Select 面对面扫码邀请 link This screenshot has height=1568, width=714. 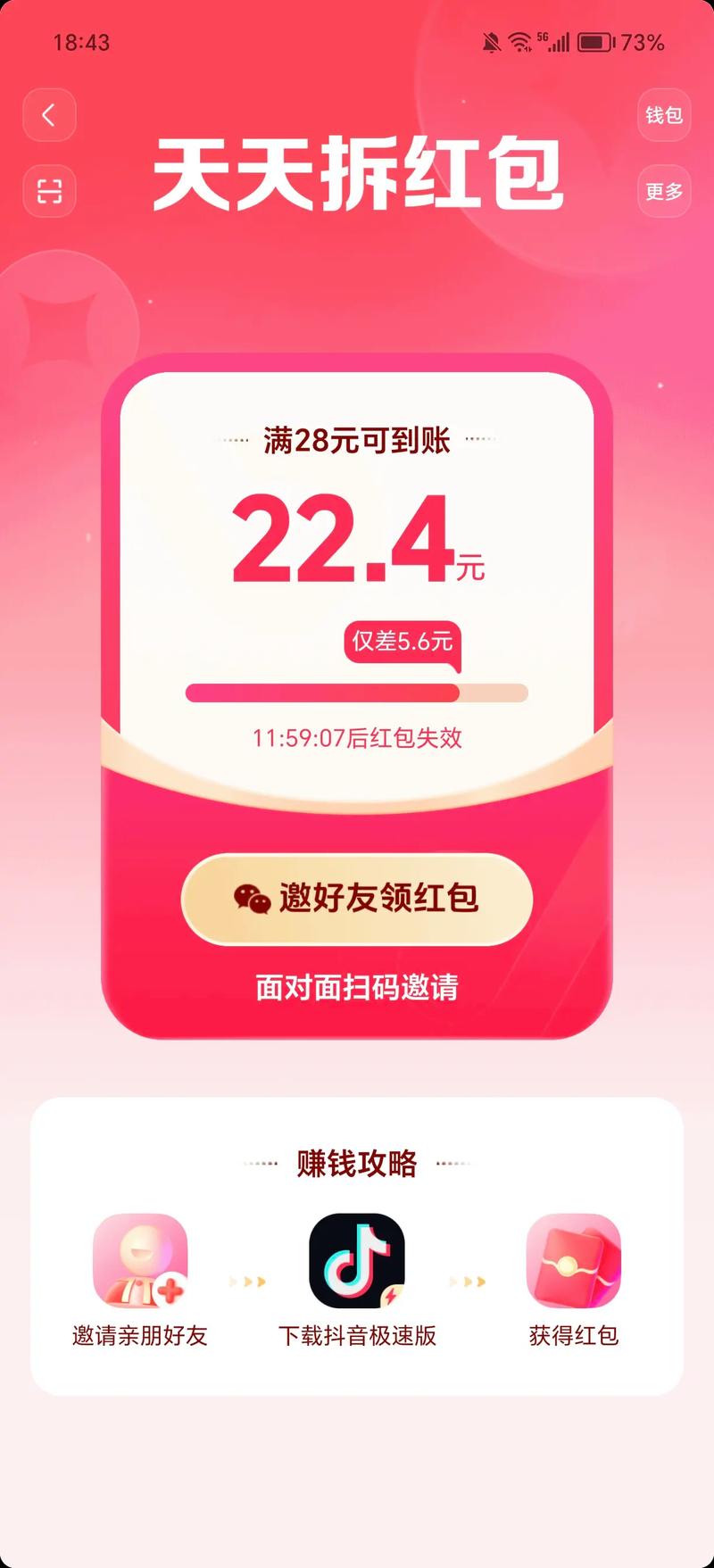pyautogui.click(x=357, y=987)
